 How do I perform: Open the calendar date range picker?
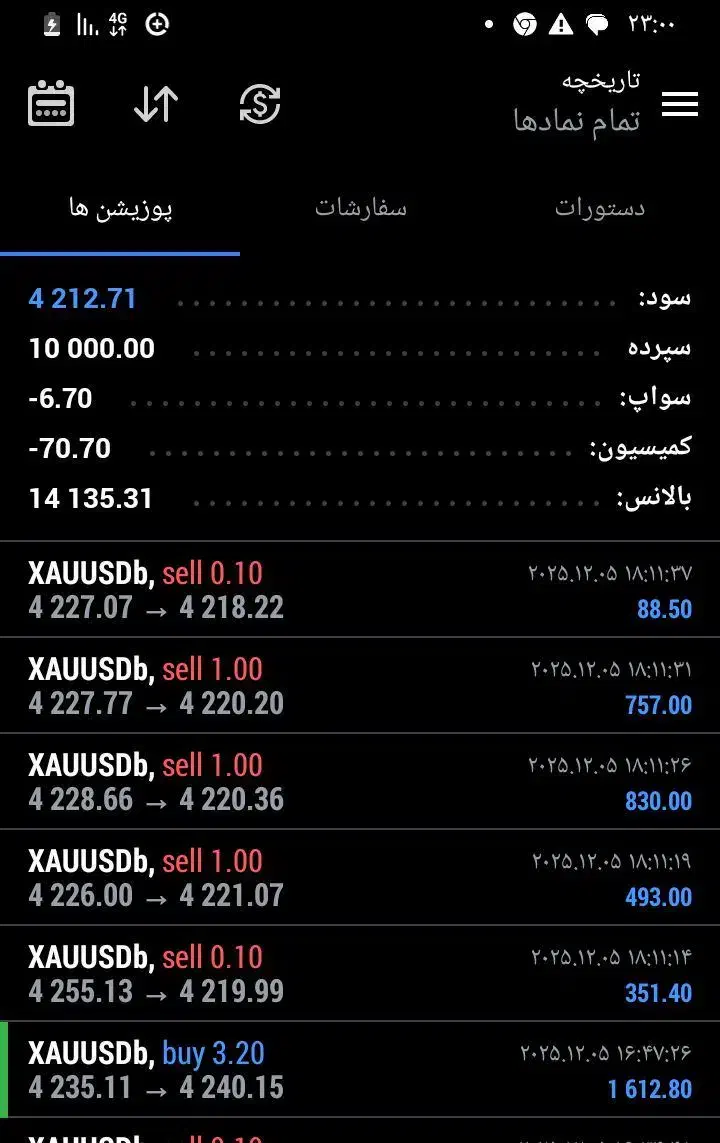point(51,104)
